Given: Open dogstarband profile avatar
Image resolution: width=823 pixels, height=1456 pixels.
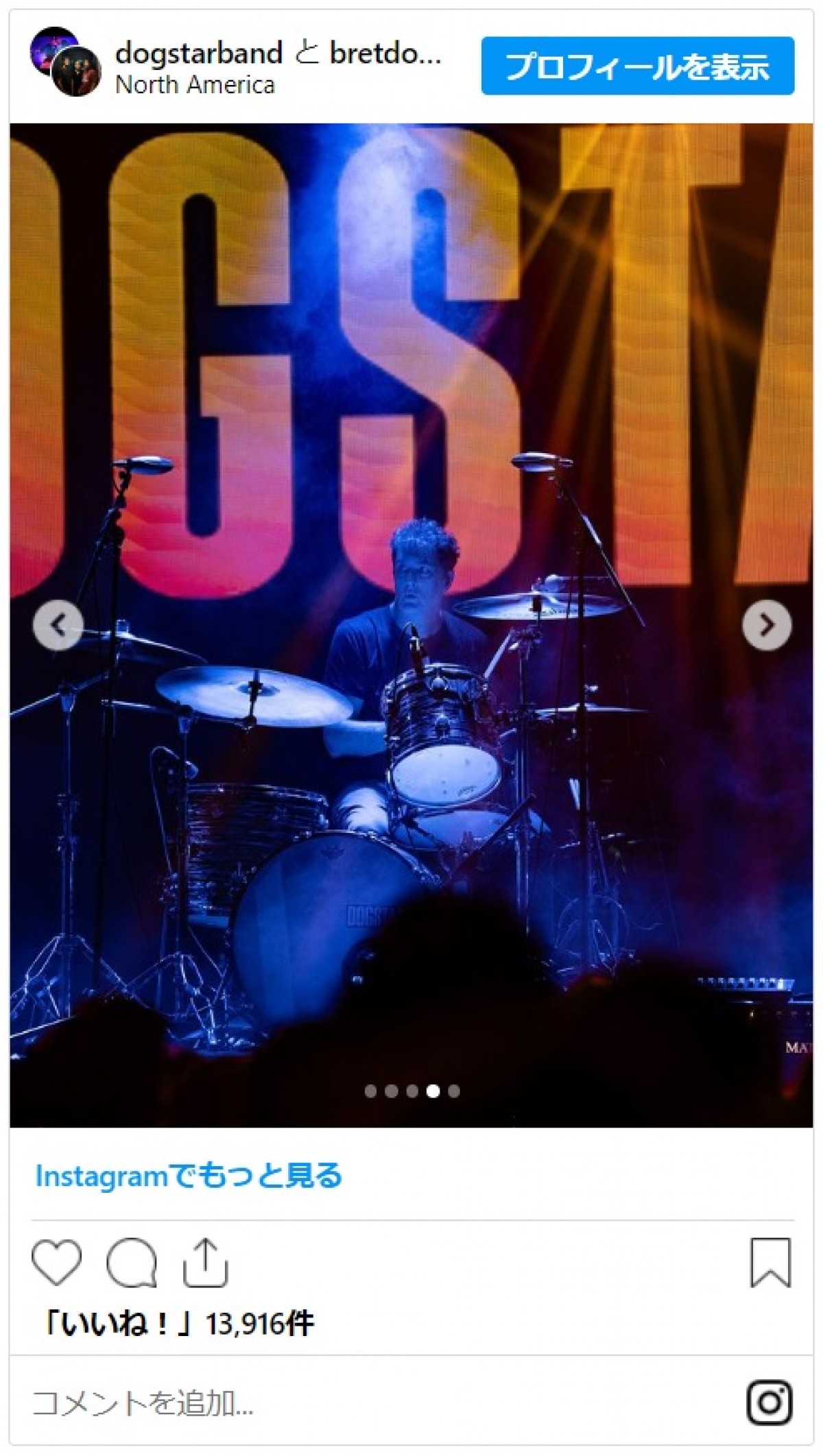Looking at the screenshot, I should point(64,62).
